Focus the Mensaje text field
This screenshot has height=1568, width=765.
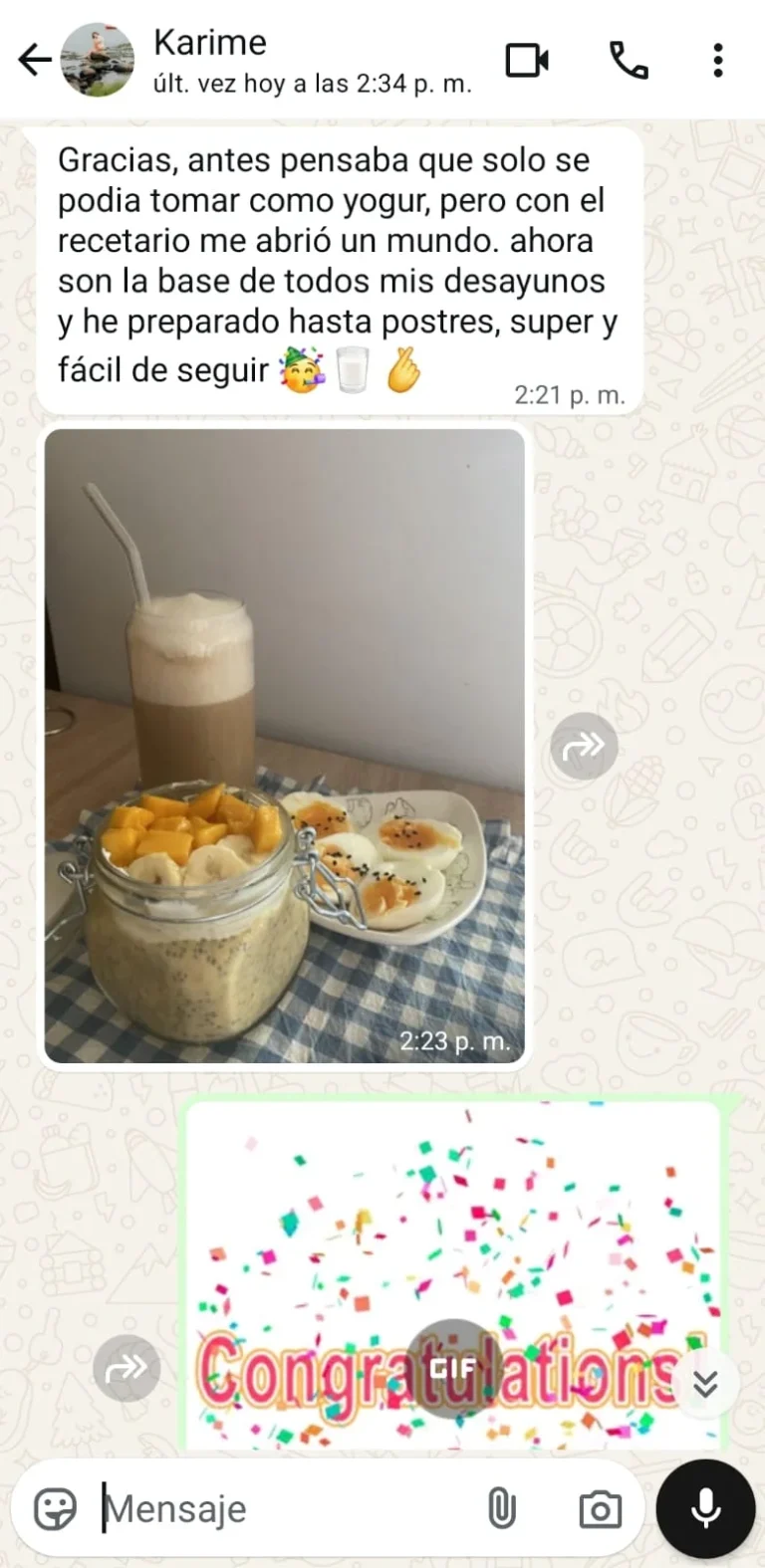(289, 1509)
